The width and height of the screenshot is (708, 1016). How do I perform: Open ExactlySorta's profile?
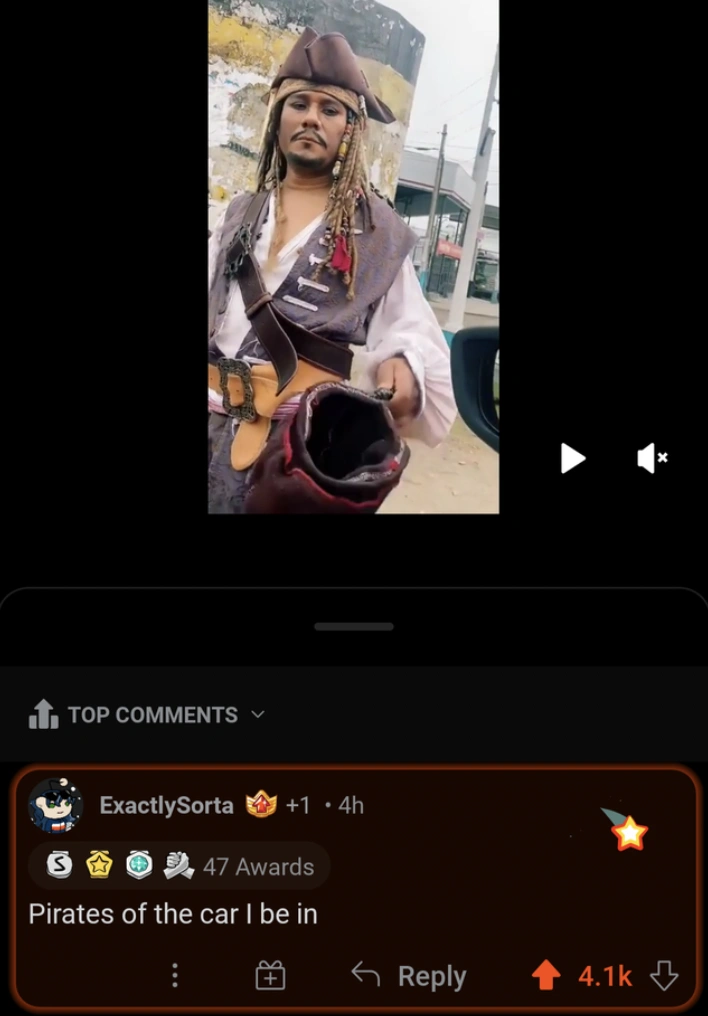[x=166, y=806]
